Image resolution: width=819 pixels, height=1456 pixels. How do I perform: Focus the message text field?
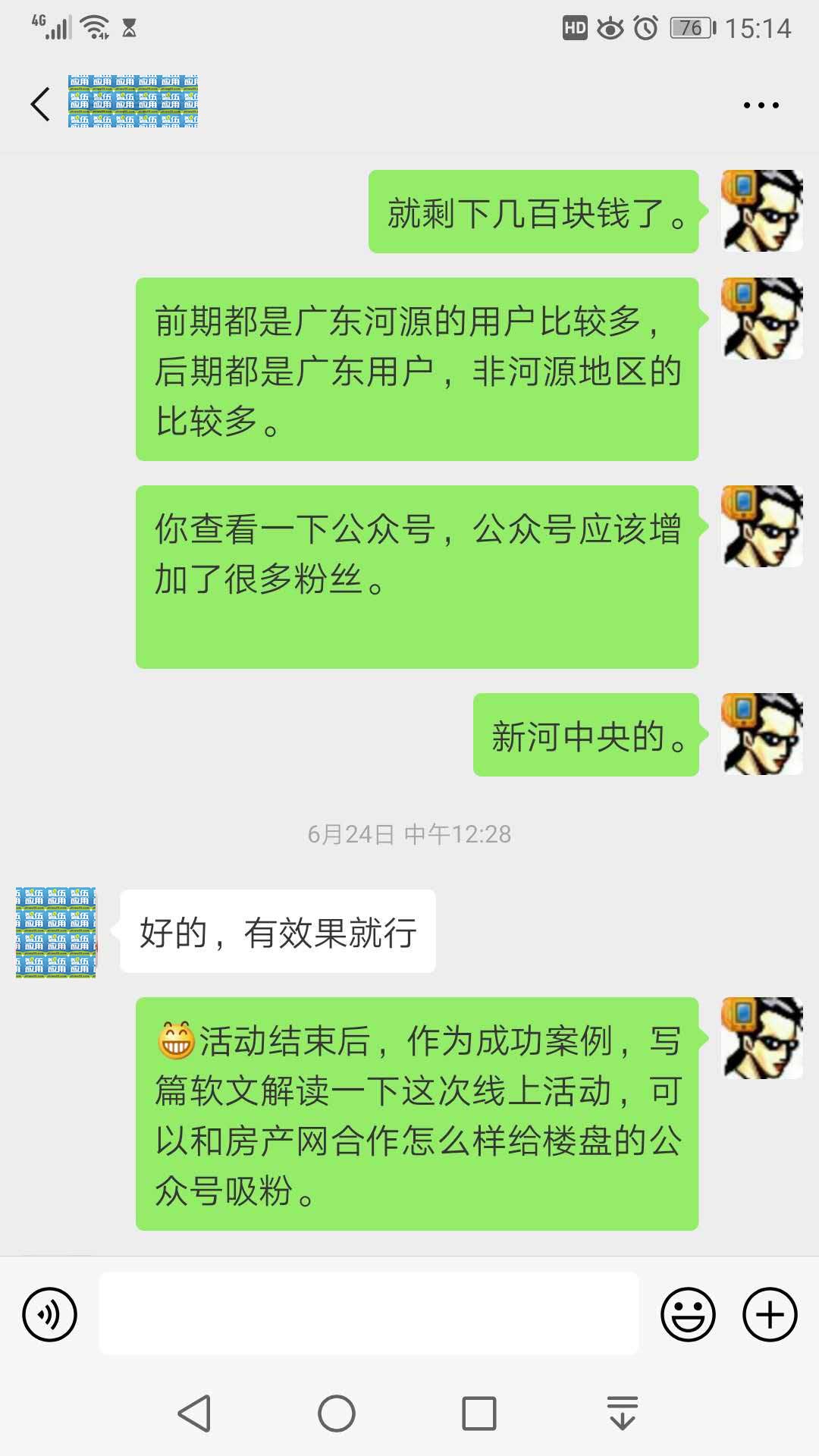(369, 1314)
